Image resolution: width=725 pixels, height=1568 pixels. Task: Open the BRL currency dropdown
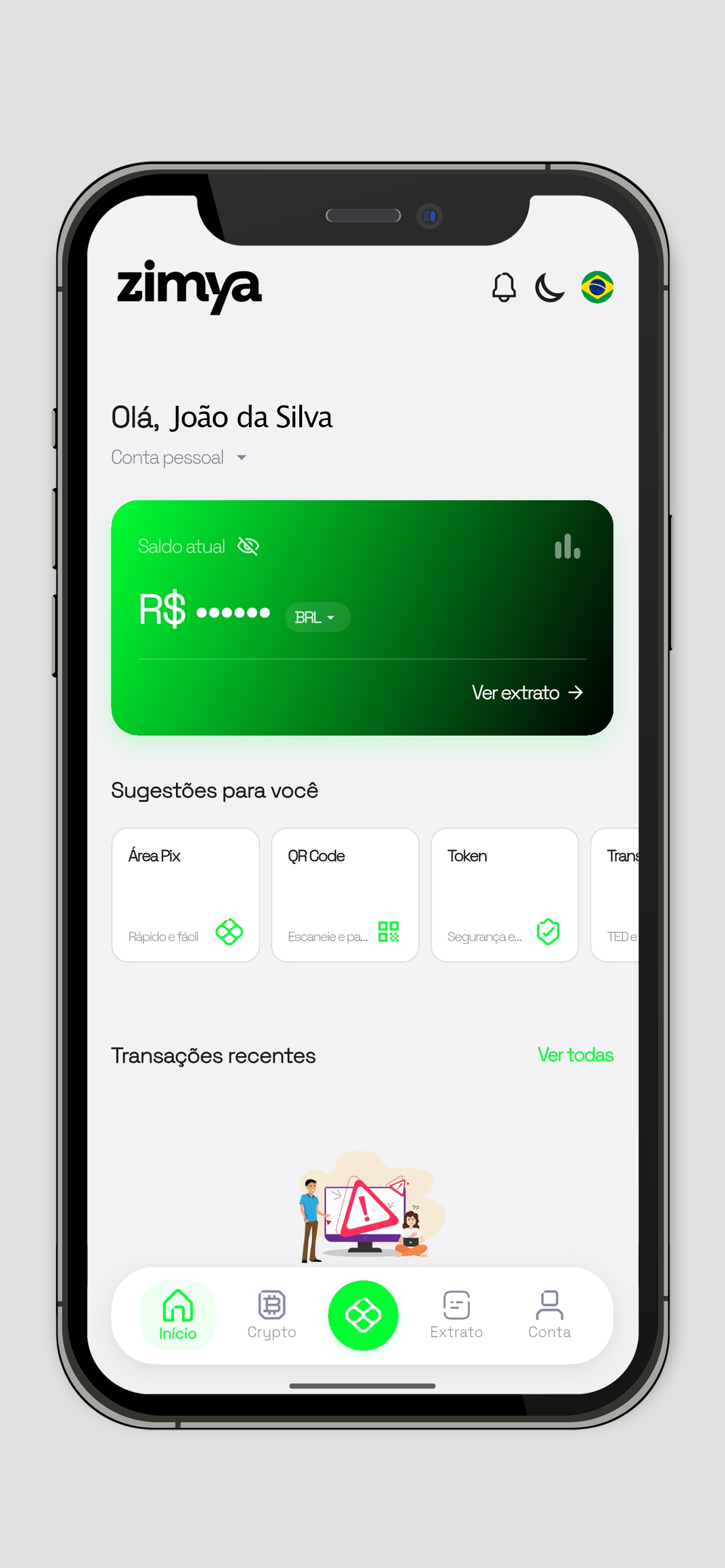[317, 617]
